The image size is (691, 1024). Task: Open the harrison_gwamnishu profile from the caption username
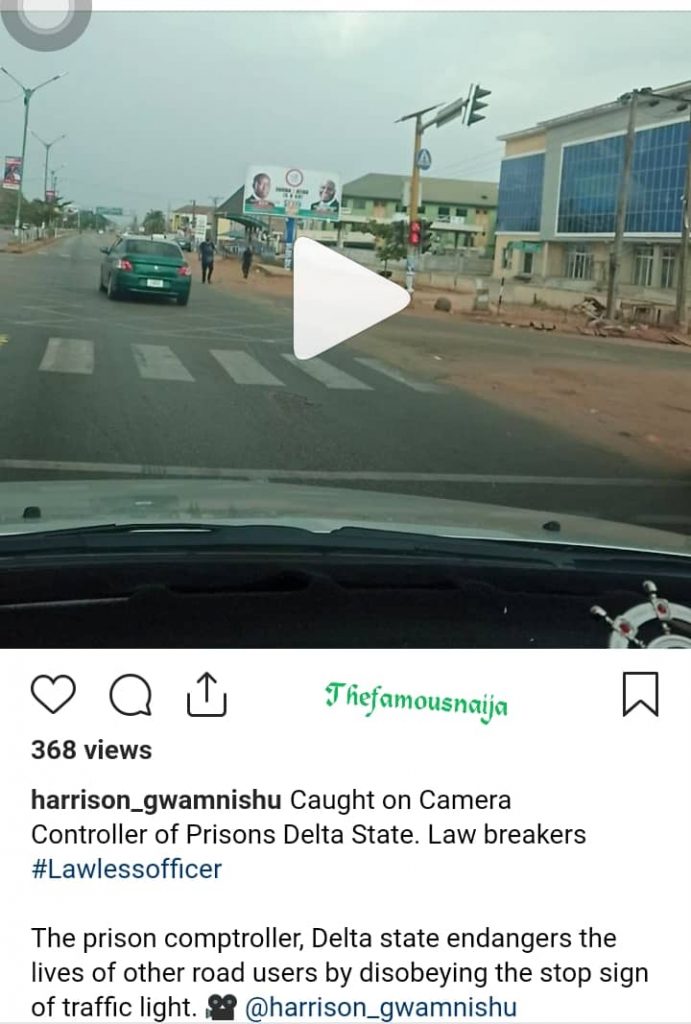pos(158,800)
